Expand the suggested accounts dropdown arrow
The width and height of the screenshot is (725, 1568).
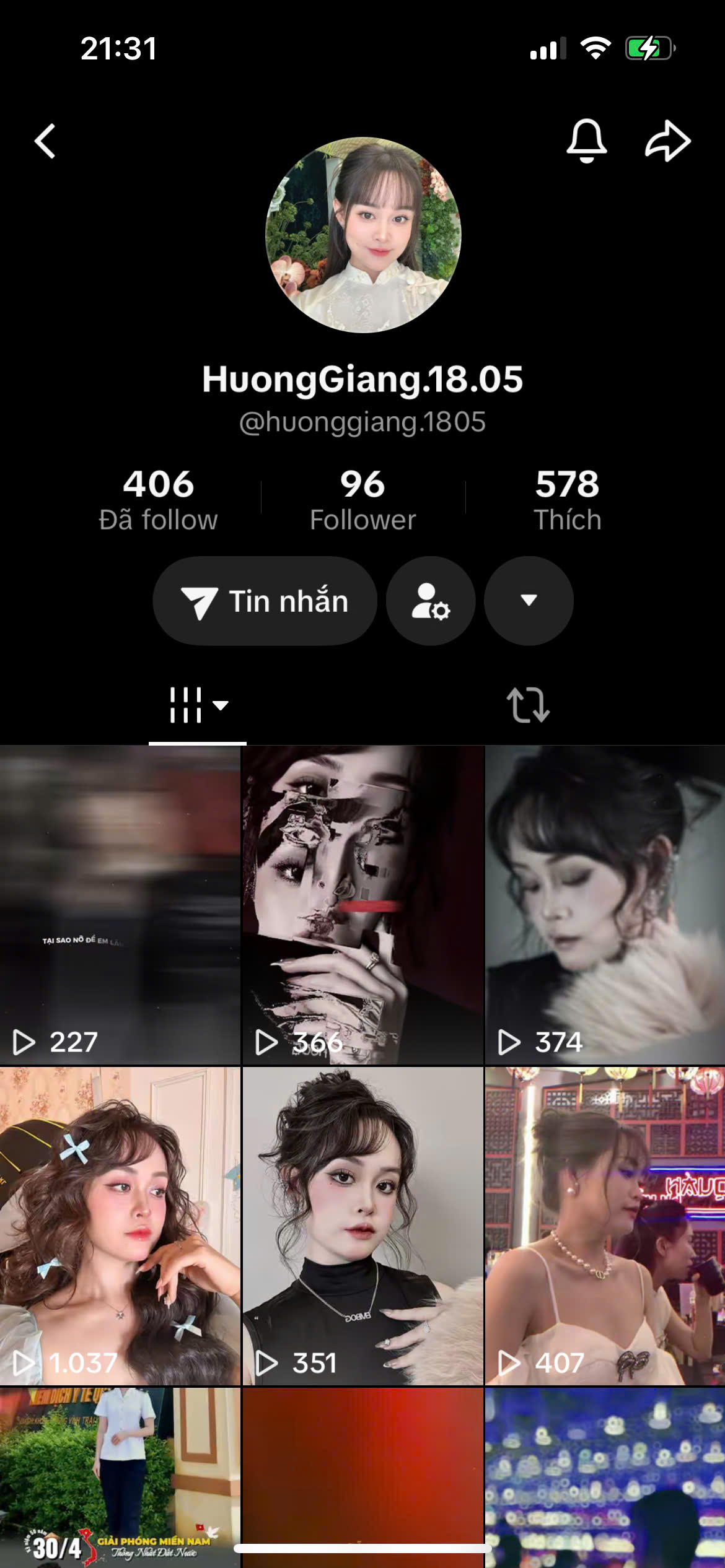pyautogui.click(x=529, y=601)
